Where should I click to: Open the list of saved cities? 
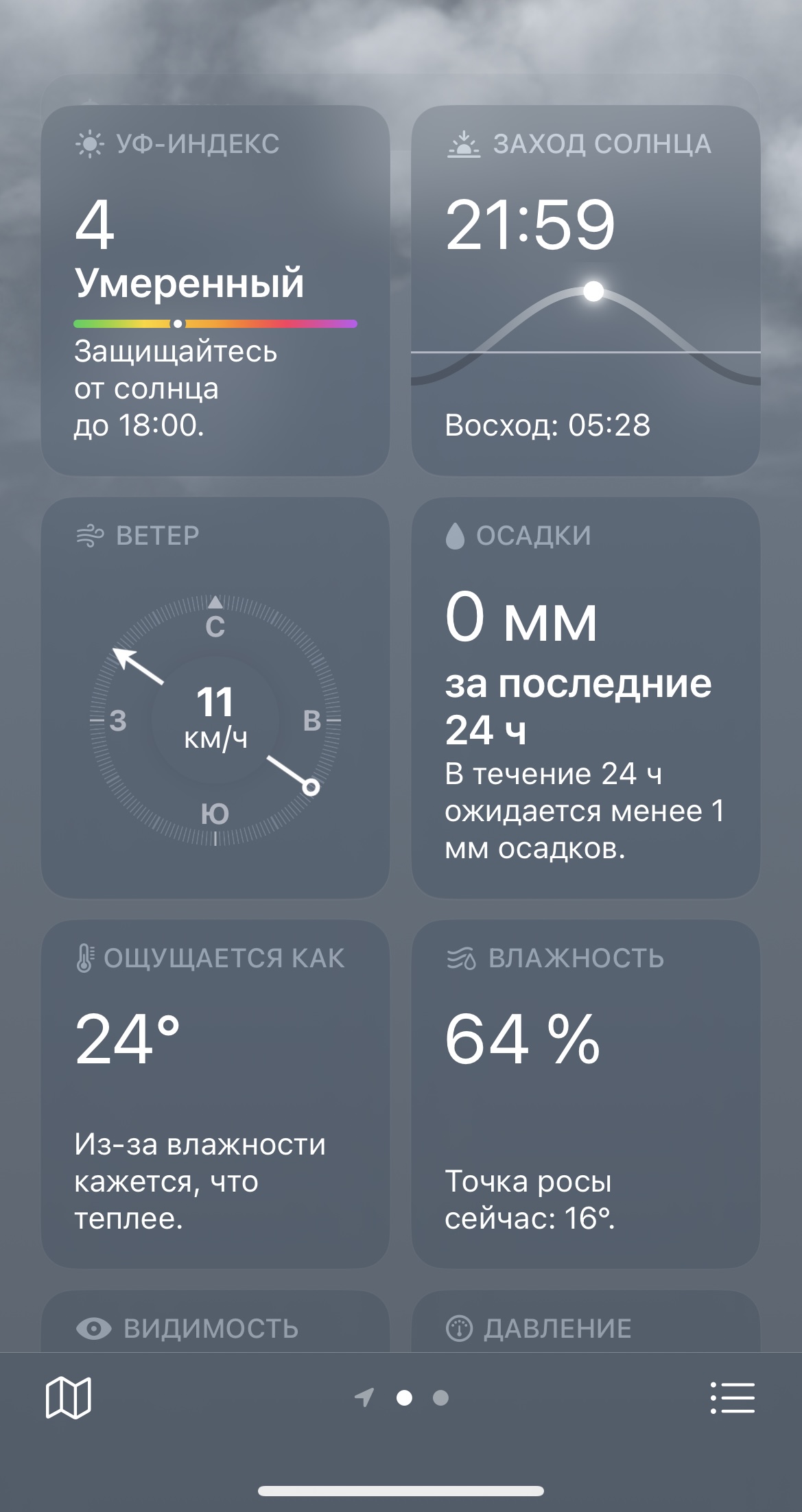(x=732, y=1397)
